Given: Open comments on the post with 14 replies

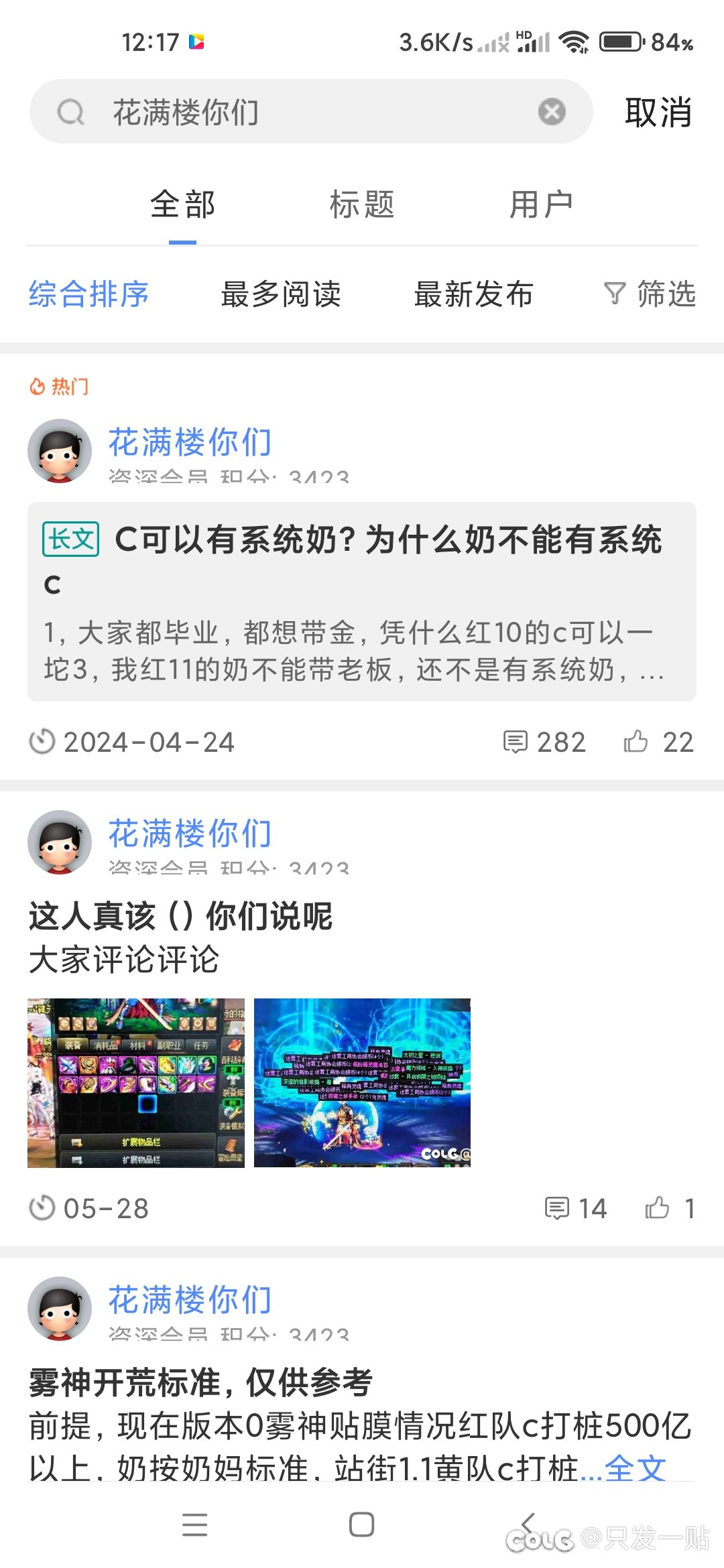Looking at the screenshot, I should 576,1208.
